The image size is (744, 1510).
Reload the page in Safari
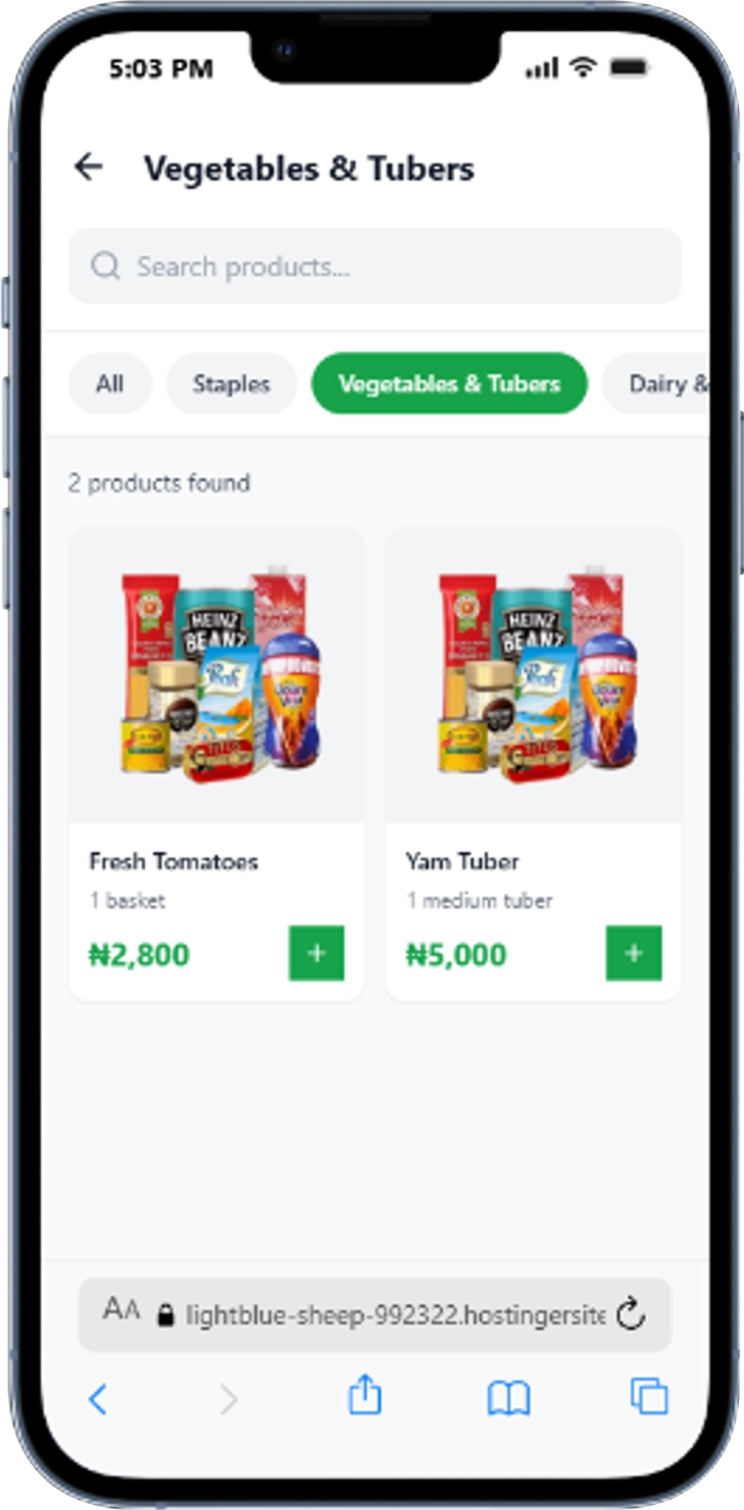coord(630,1314)
